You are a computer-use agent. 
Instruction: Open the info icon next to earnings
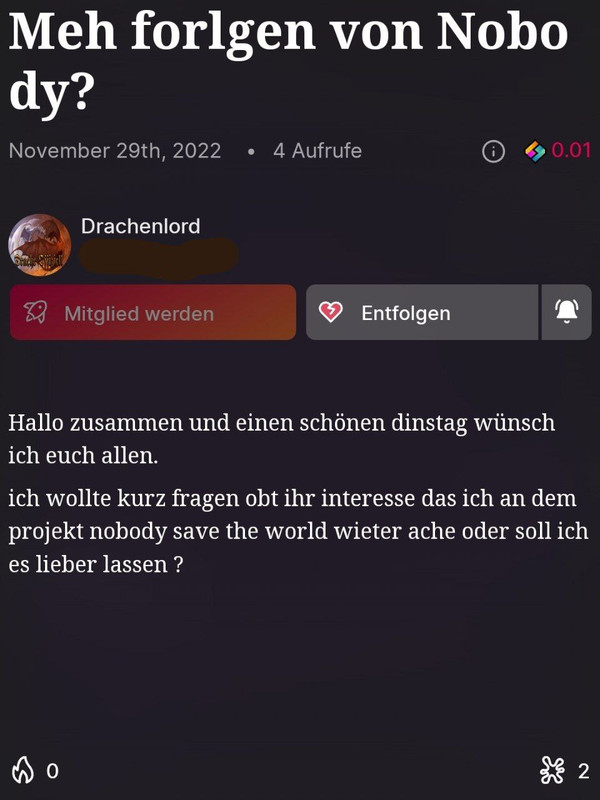coord(492,151)
